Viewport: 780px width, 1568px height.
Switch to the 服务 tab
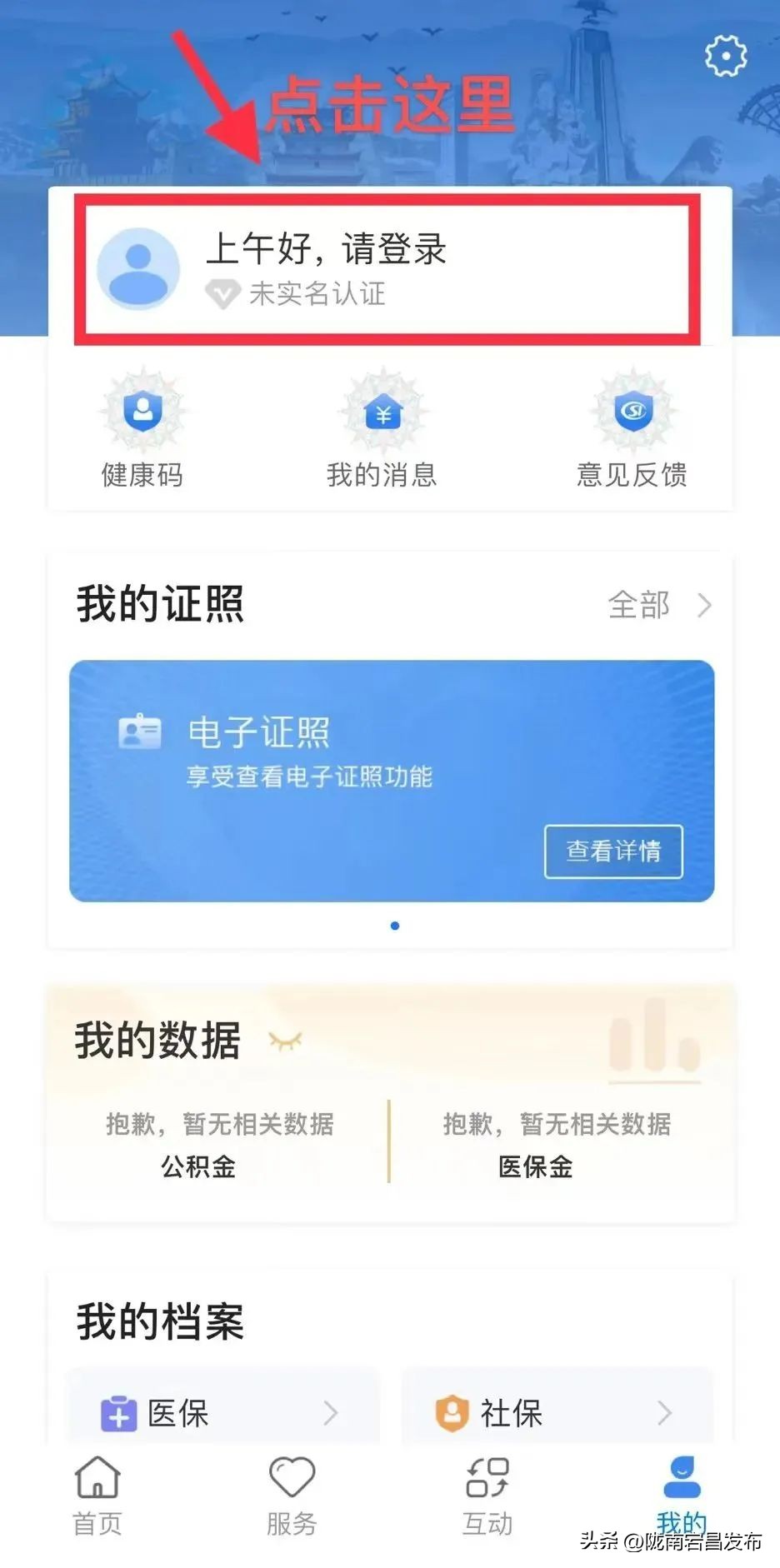point(292,1496)
